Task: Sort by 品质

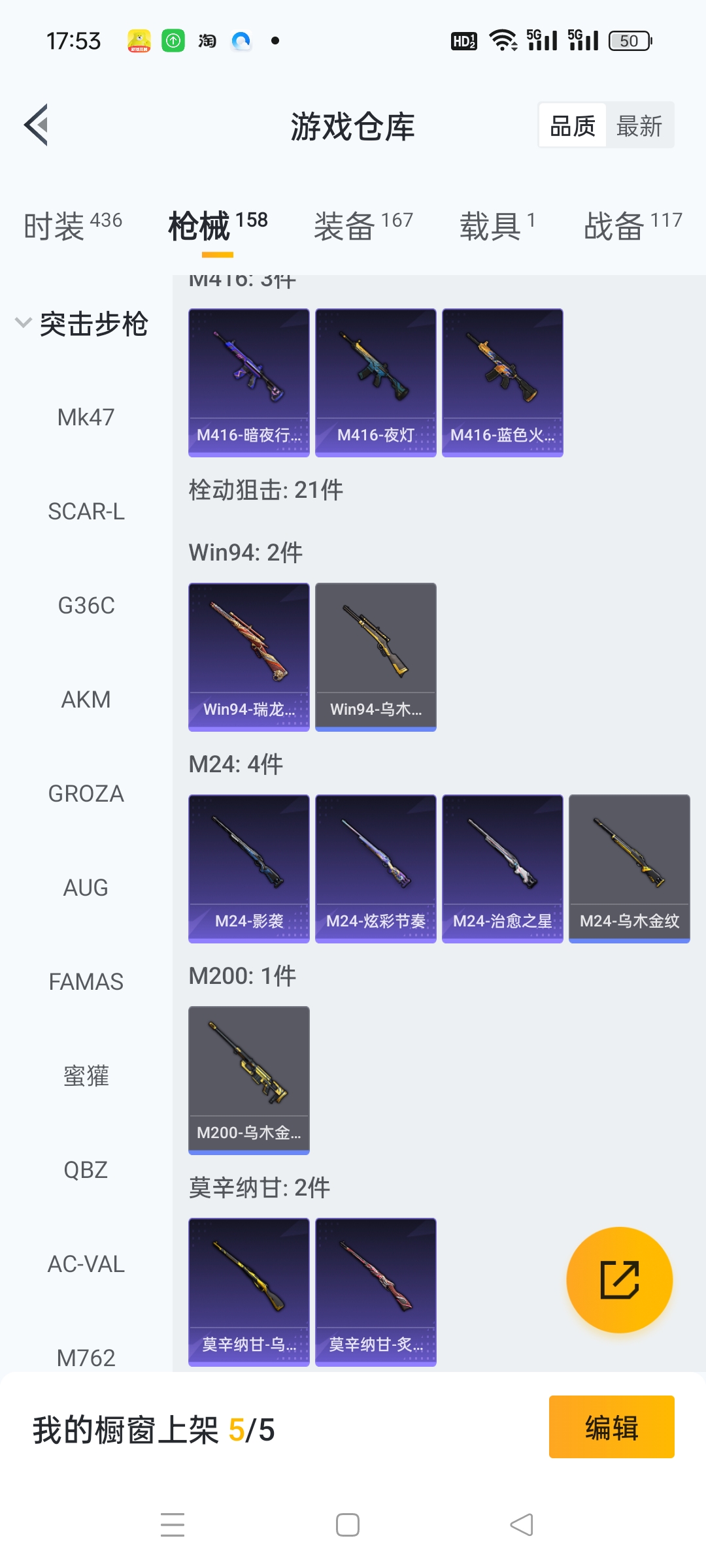Action: [x=573, y=126]
